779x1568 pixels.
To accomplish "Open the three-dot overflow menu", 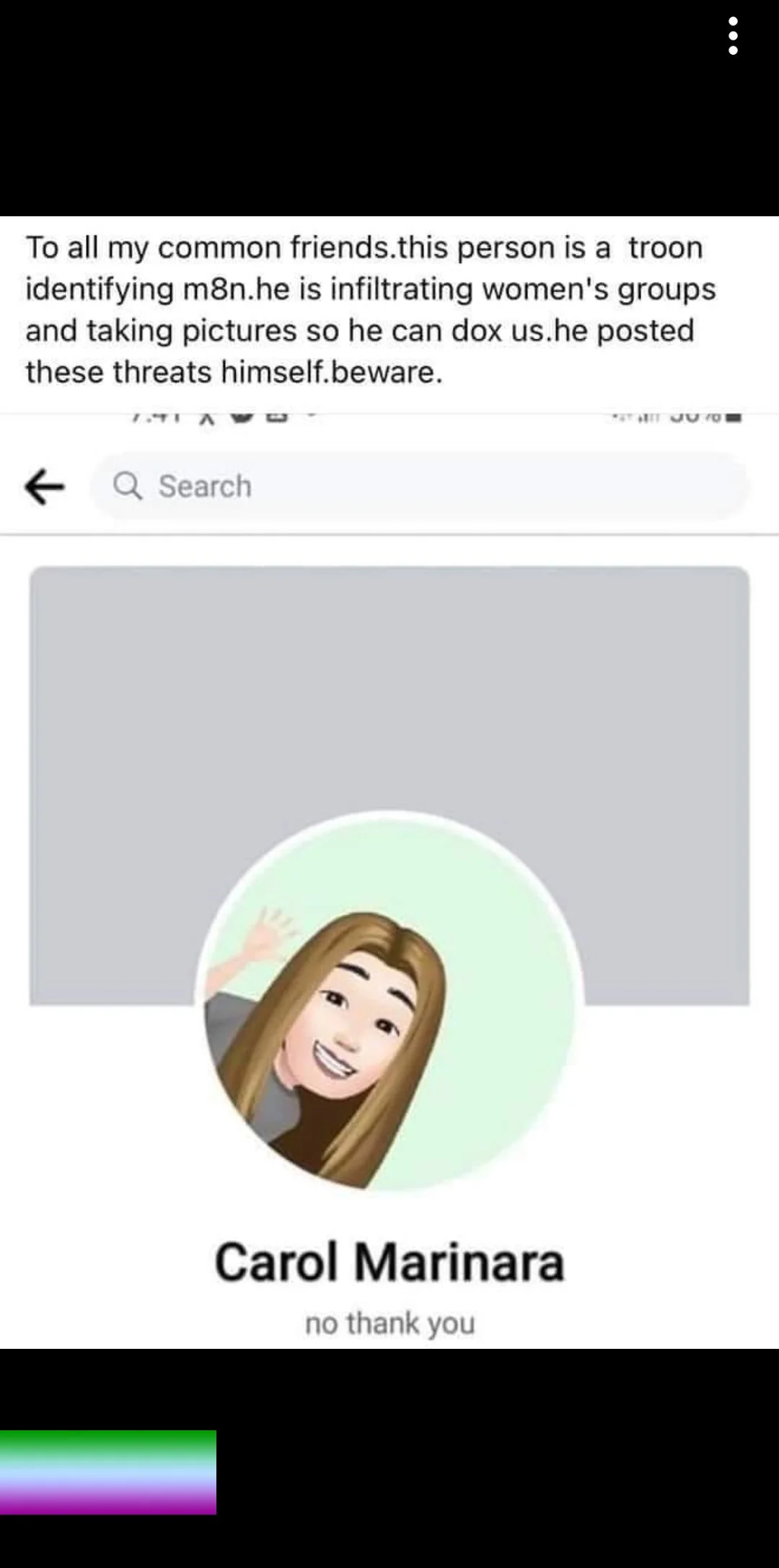I will [733, 36].
